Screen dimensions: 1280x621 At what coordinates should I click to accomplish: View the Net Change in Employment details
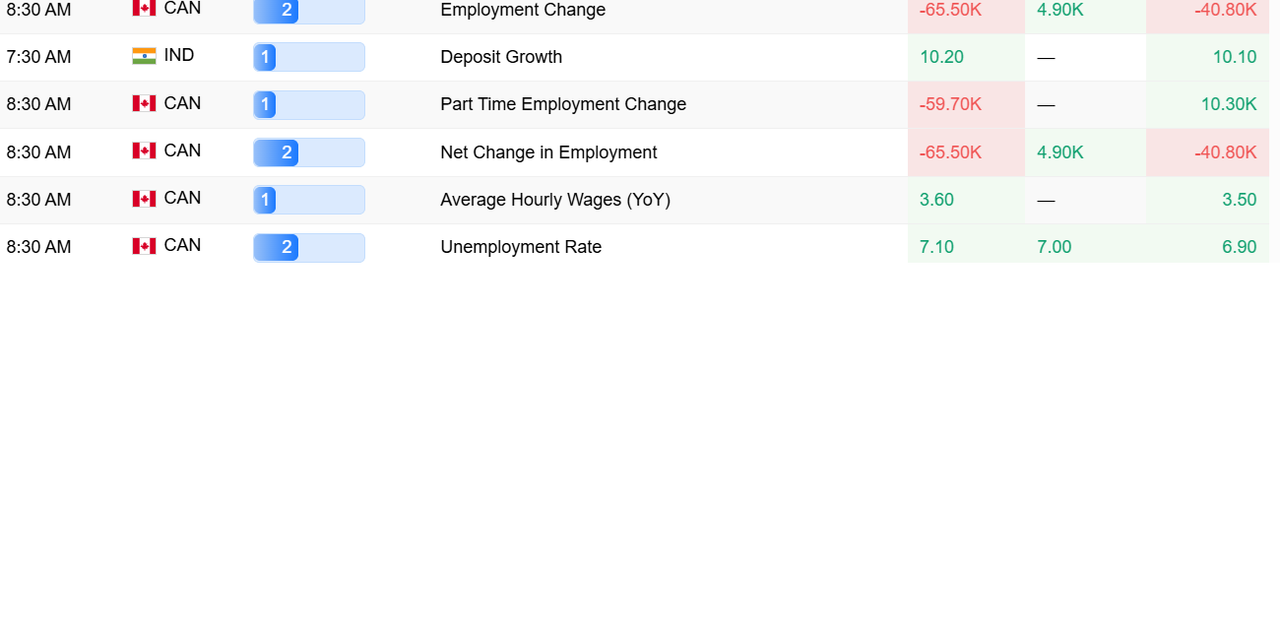tap(548, 152)
